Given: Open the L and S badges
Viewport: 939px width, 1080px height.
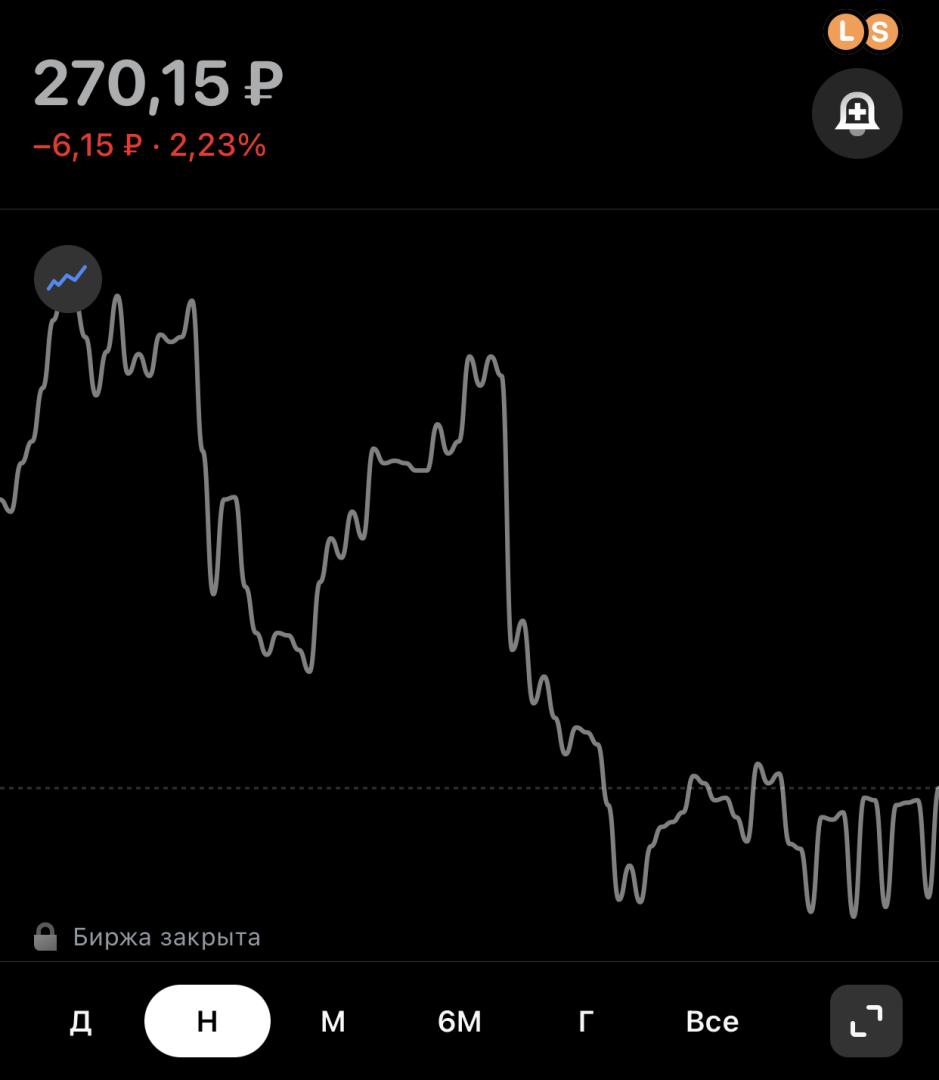Looking at the screenshot, I should (862, 32).
